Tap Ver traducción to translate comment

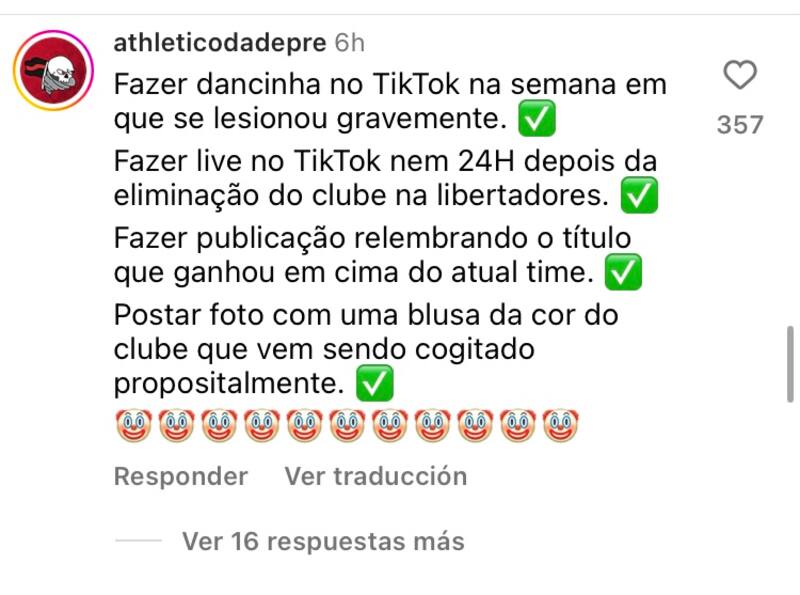[x=375, y=477]
